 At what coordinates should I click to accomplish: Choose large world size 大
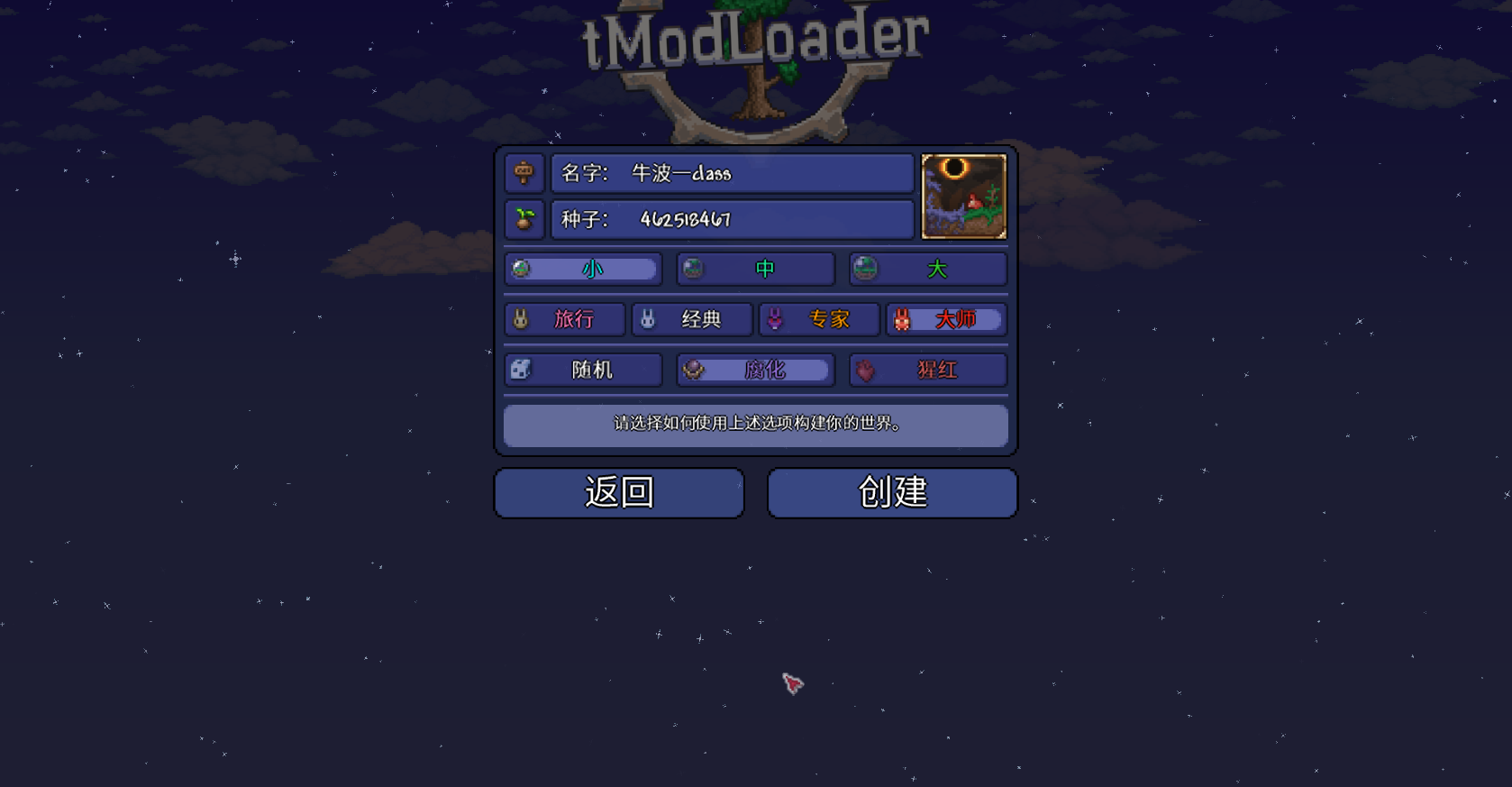[x=927, y=269]
